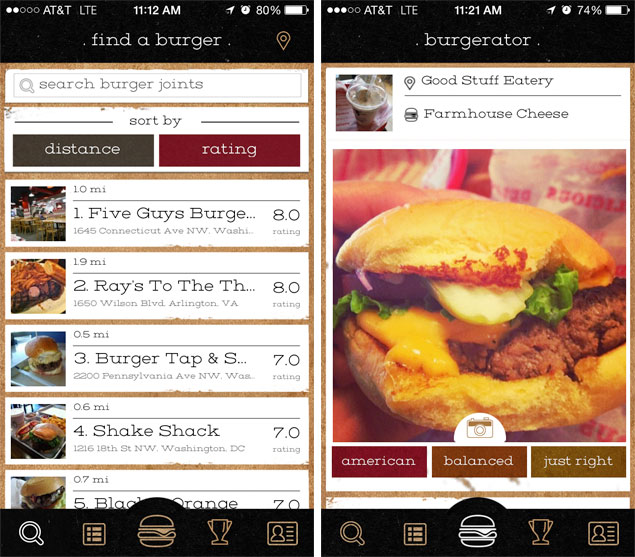This screenshot has height=557, width=635.
Task: Tap the search burger joints field
Action: pyautogui.click(x=158, y=85)
